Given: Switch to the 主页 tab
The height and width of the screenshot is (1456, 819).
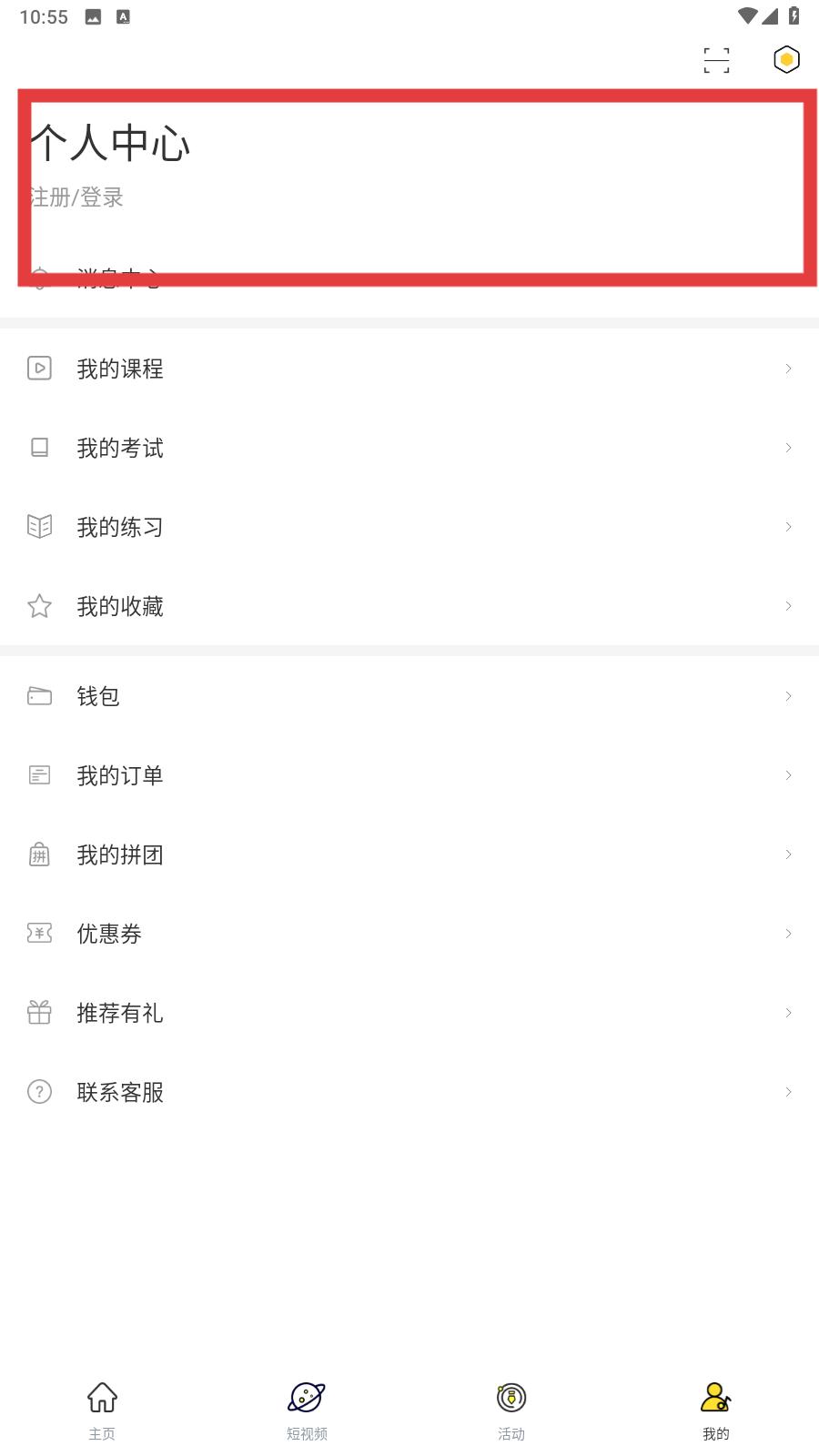Looking at the screenshot, I should (102, 1410).
